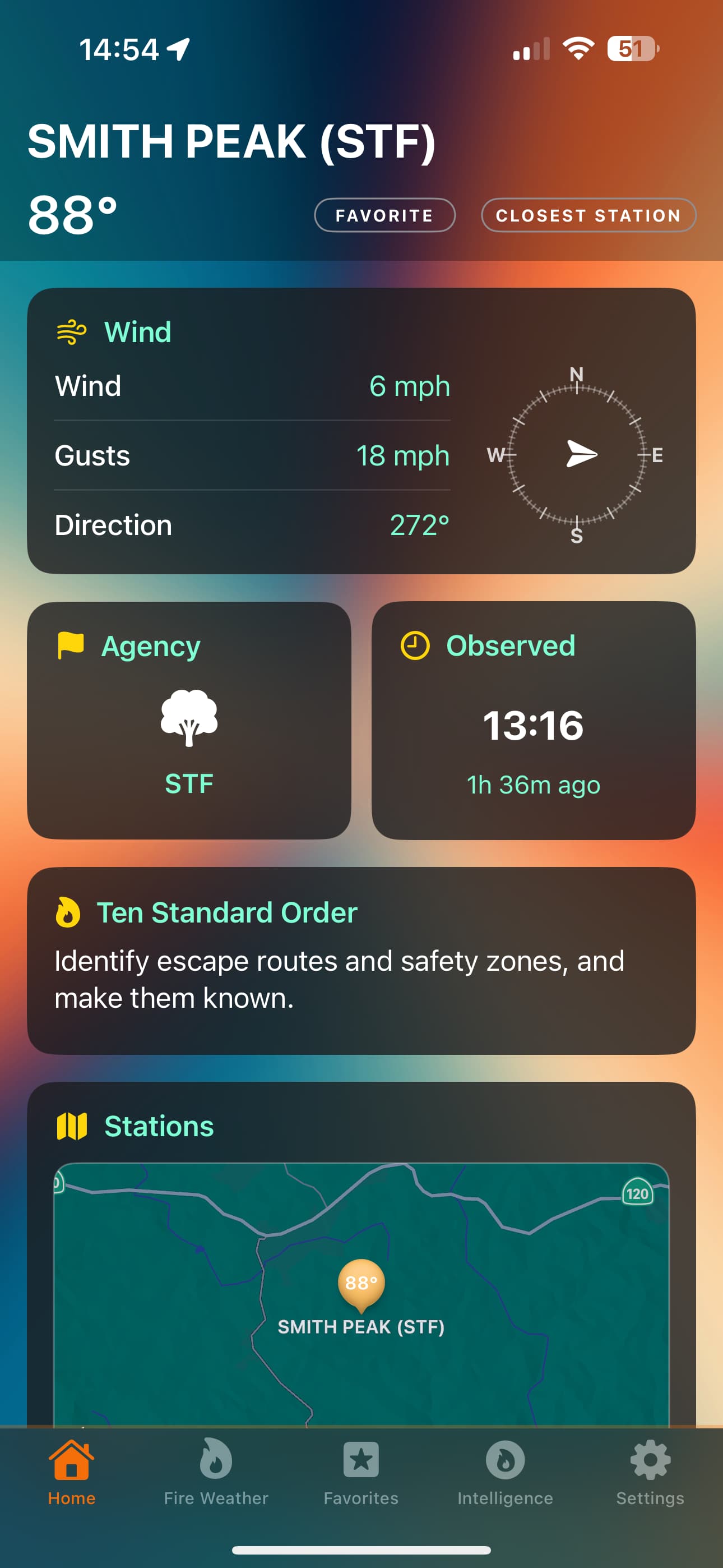723x1568 pixels.
Task: Select the Home tab
Action: (x=72, y=1472)
